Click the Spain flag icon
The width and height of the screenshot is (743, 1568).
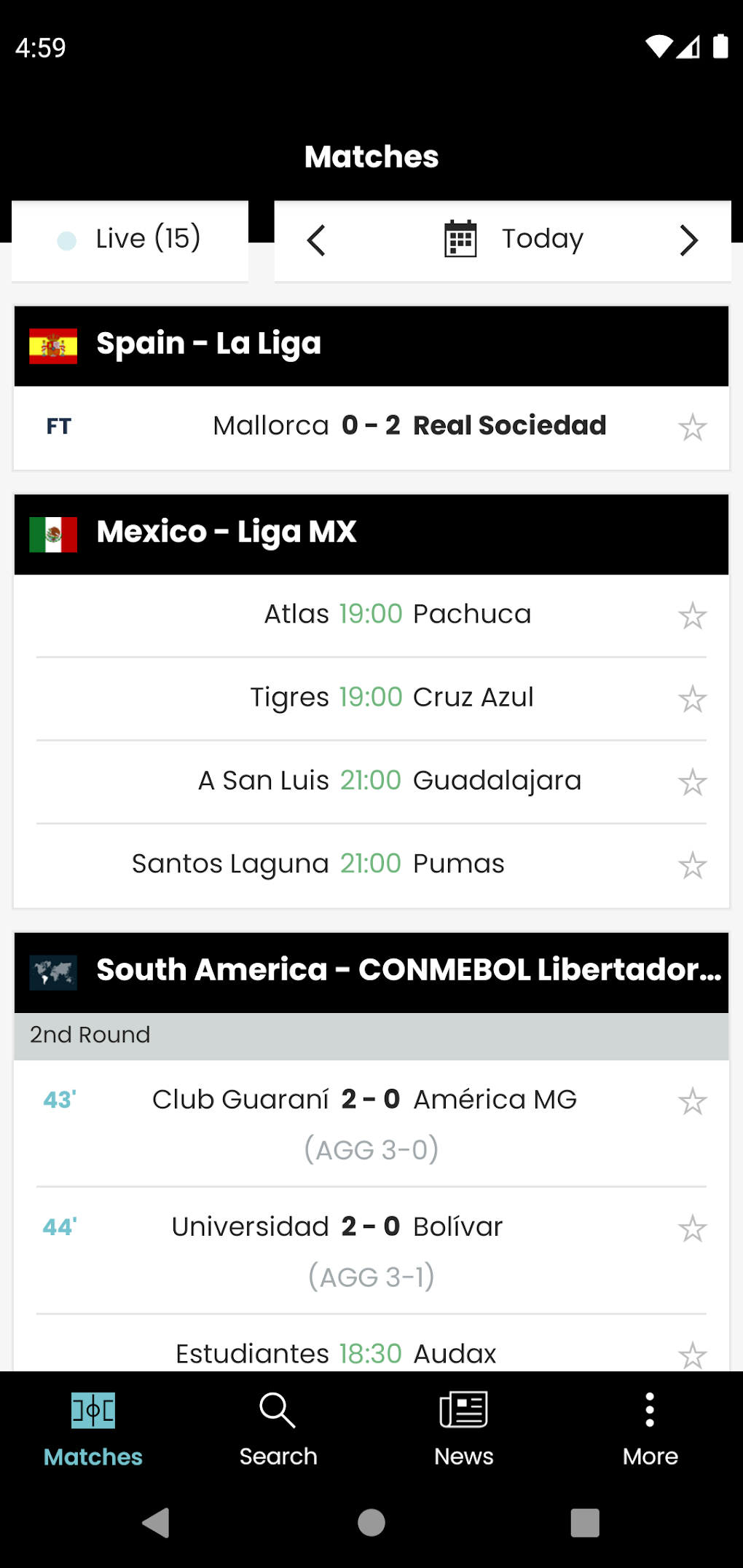point(52,344)
